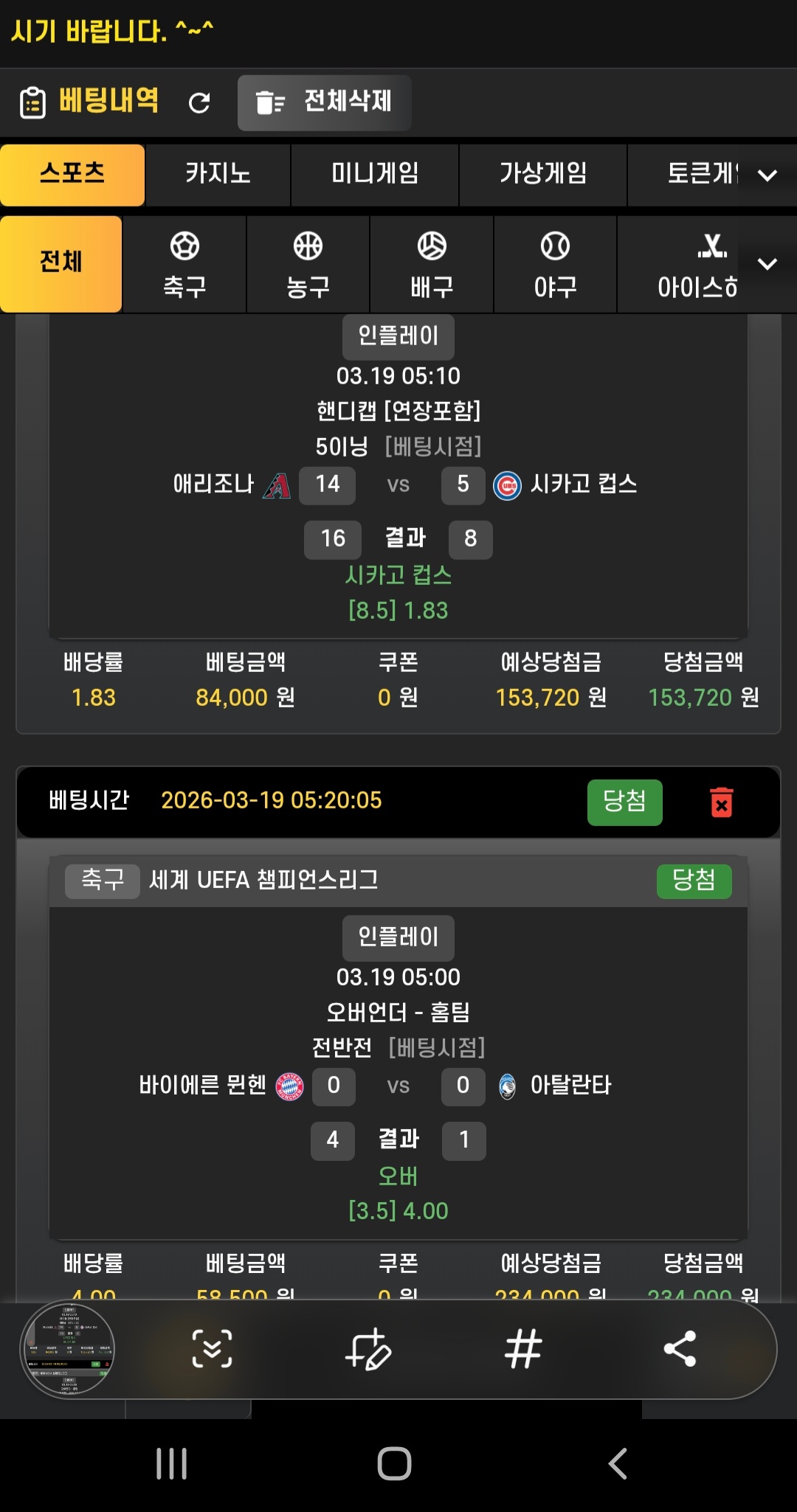Switch to the 카지노 tab

click(218, 174)
